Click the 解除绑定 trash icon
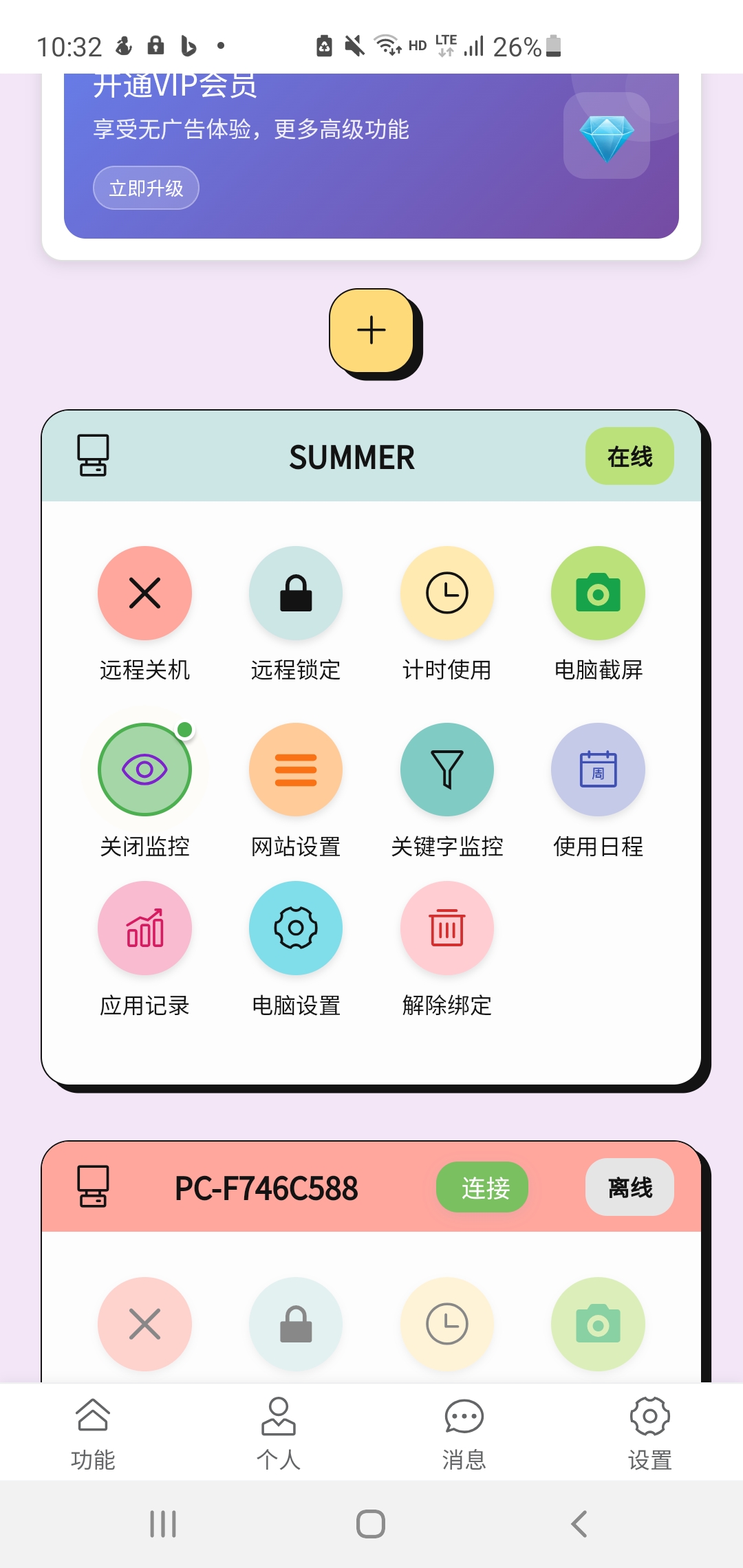Viewport: 743px width, 1568px height. (x=446, y=928)
